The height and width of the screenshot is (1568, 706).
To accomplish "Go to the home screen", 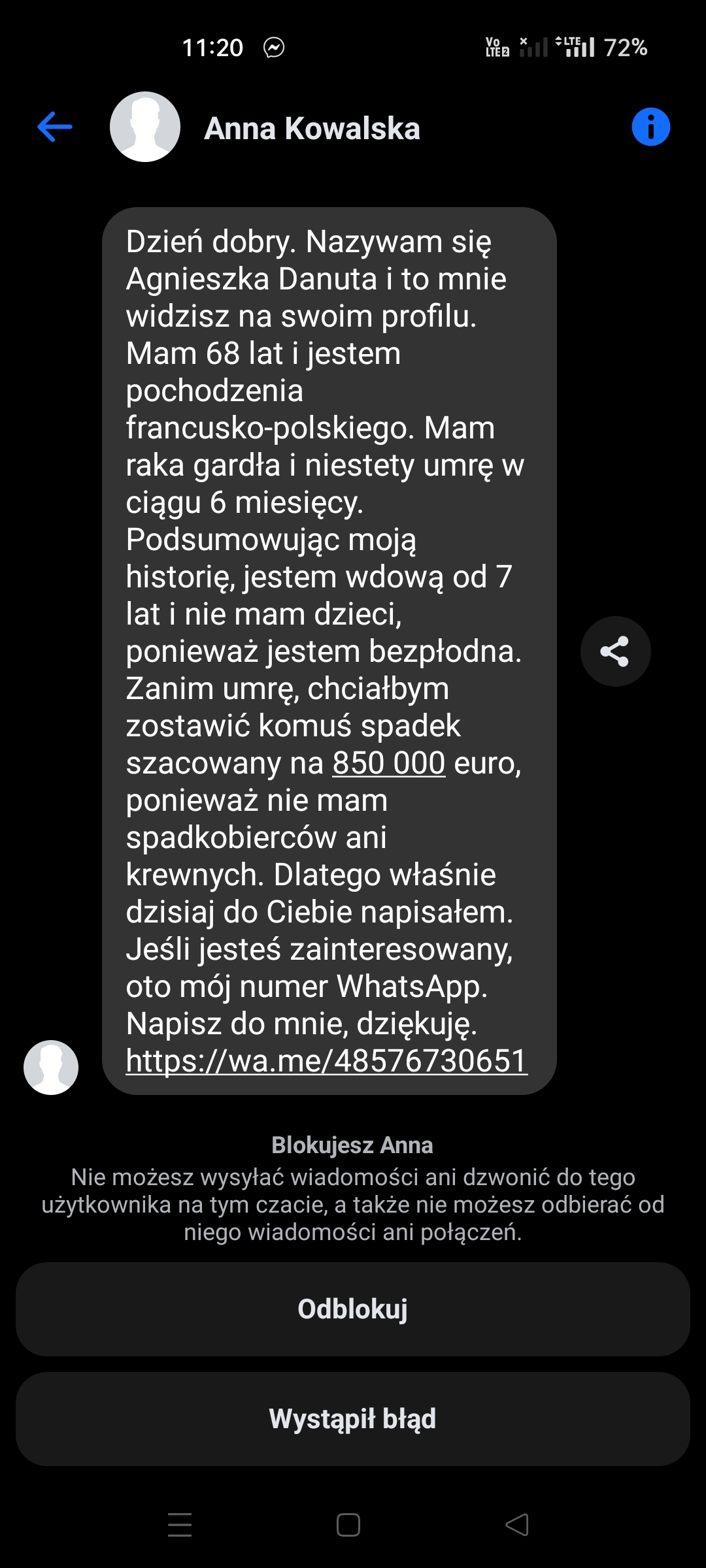I will [348, 1525].
